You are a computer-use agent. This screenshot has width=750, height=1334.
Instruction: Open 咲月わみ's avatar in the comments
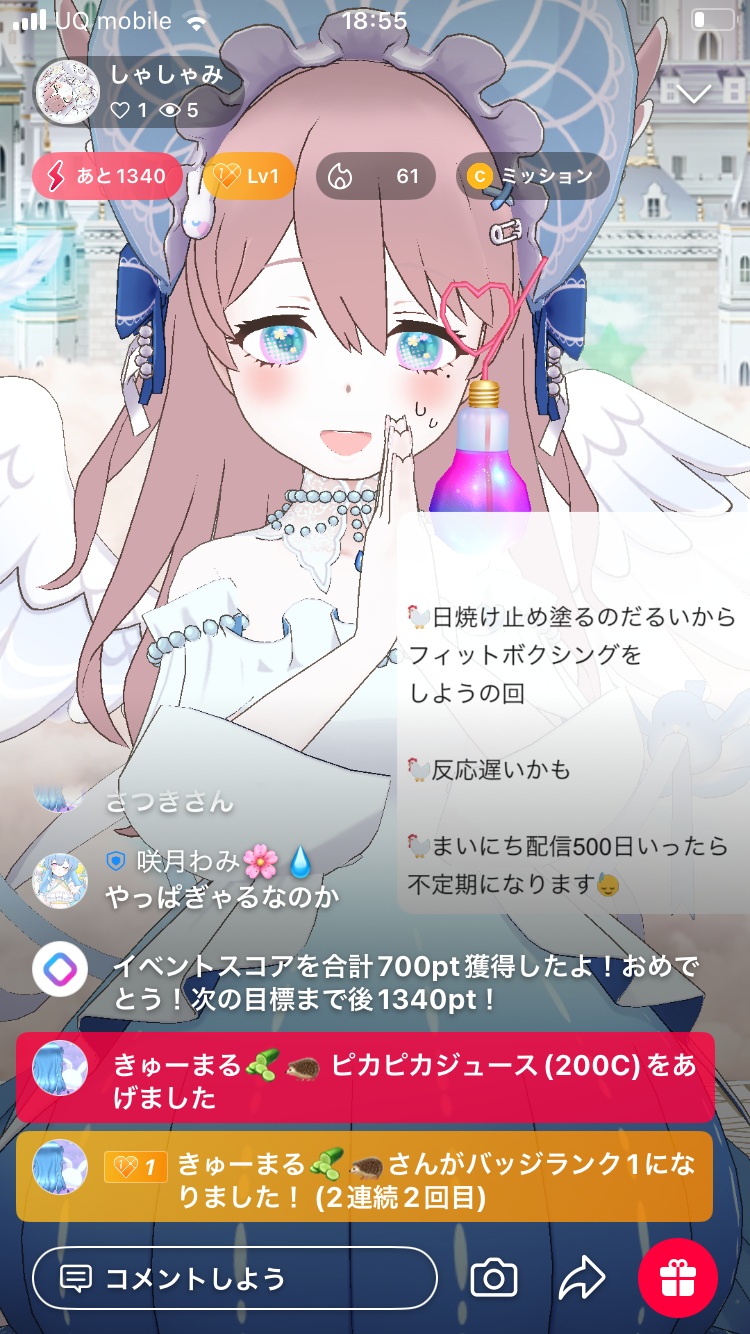(x=60, y=880)
